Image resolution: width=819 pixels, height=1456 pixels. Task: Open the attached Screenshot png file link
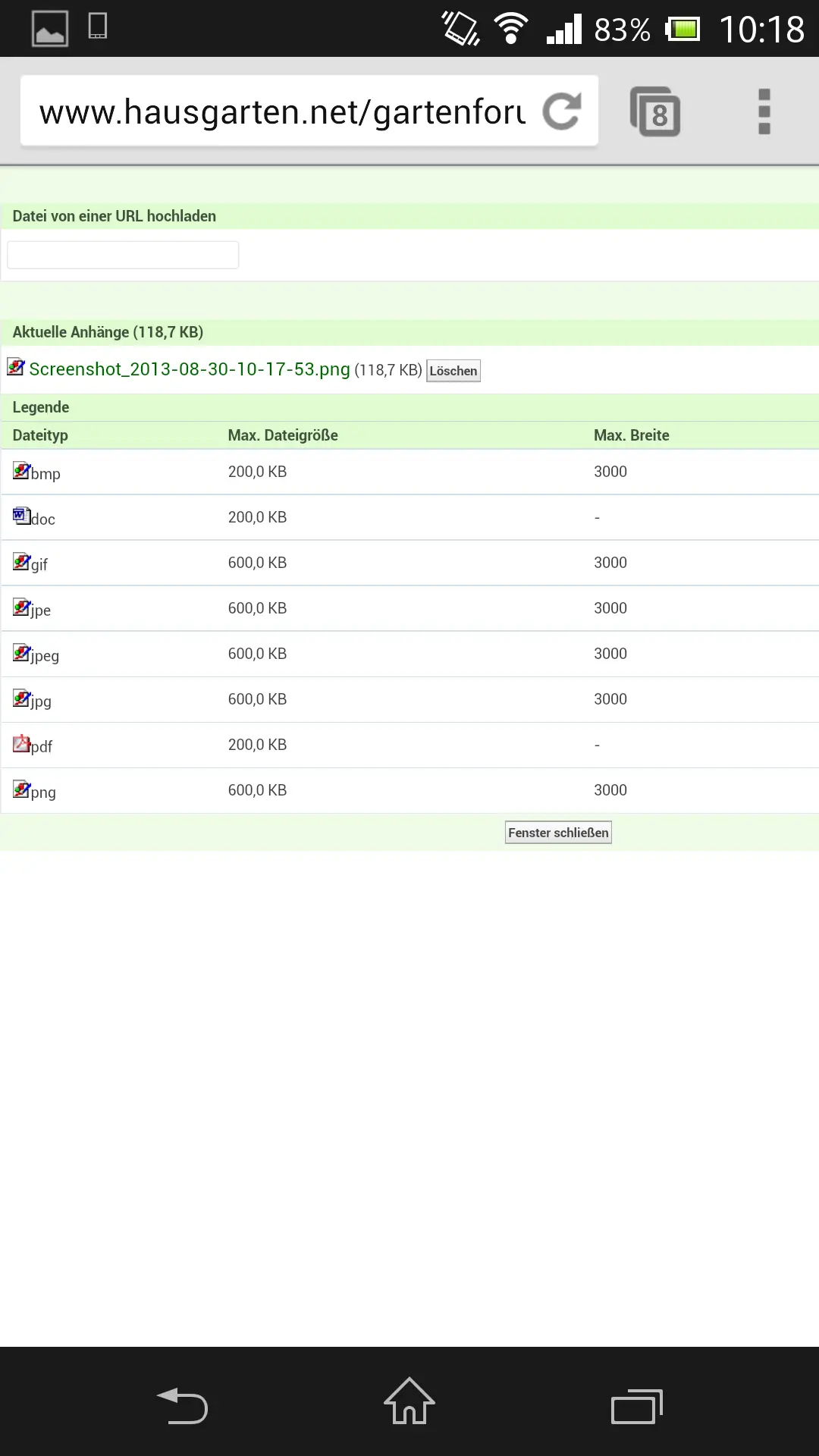(x=190, y=369)
